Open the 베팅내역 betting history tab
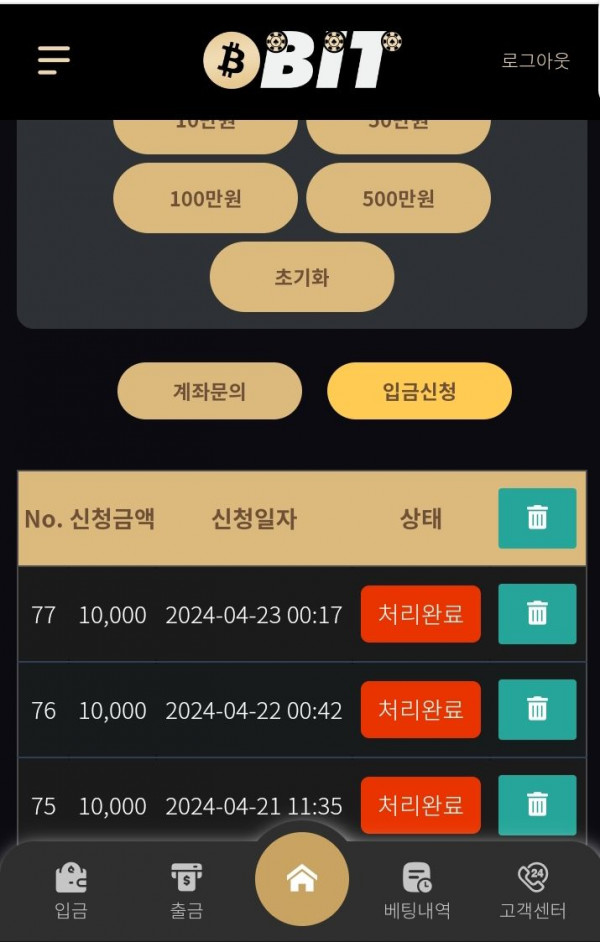 pyautogui.click(x=417, y=890)
